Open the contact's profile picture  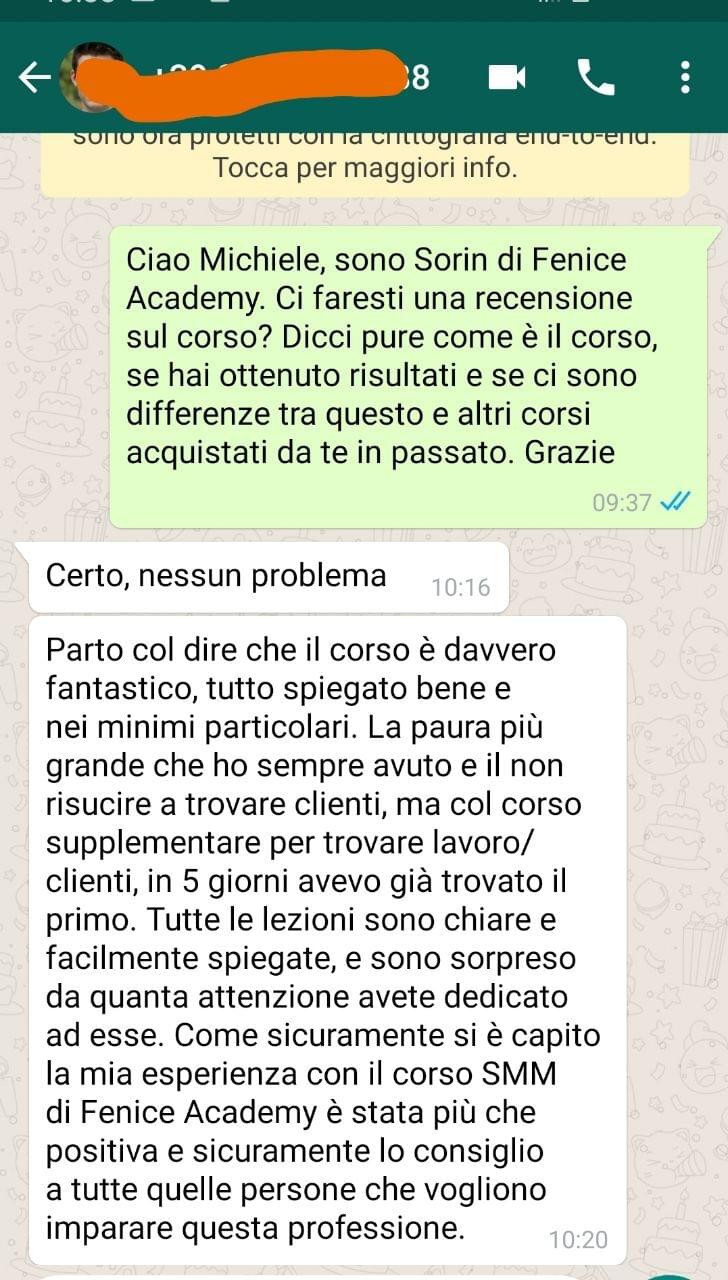pos(90,78)
